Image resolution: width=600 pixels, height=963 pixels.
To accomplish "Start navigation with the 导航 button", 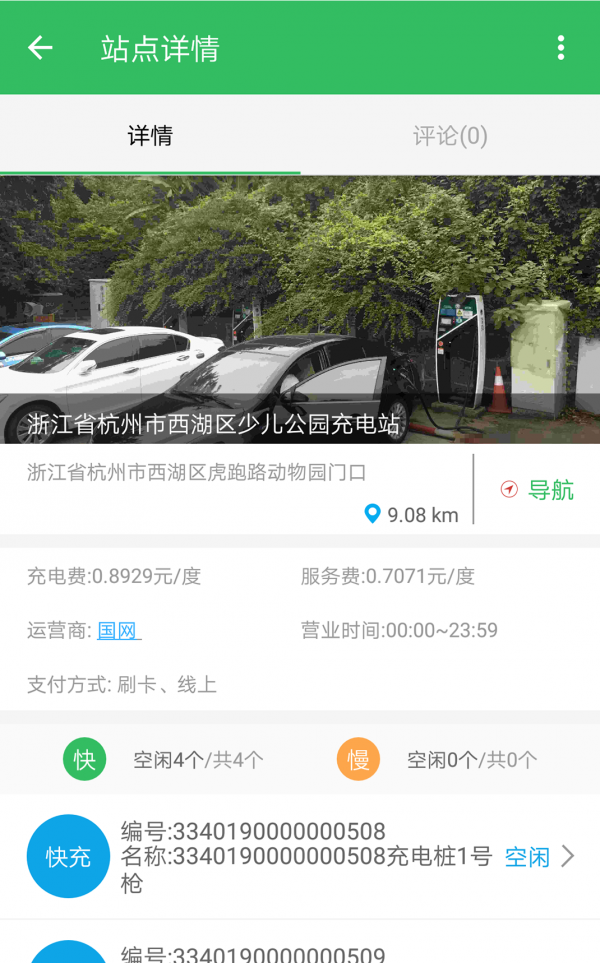I will click(x=538, y=490).
